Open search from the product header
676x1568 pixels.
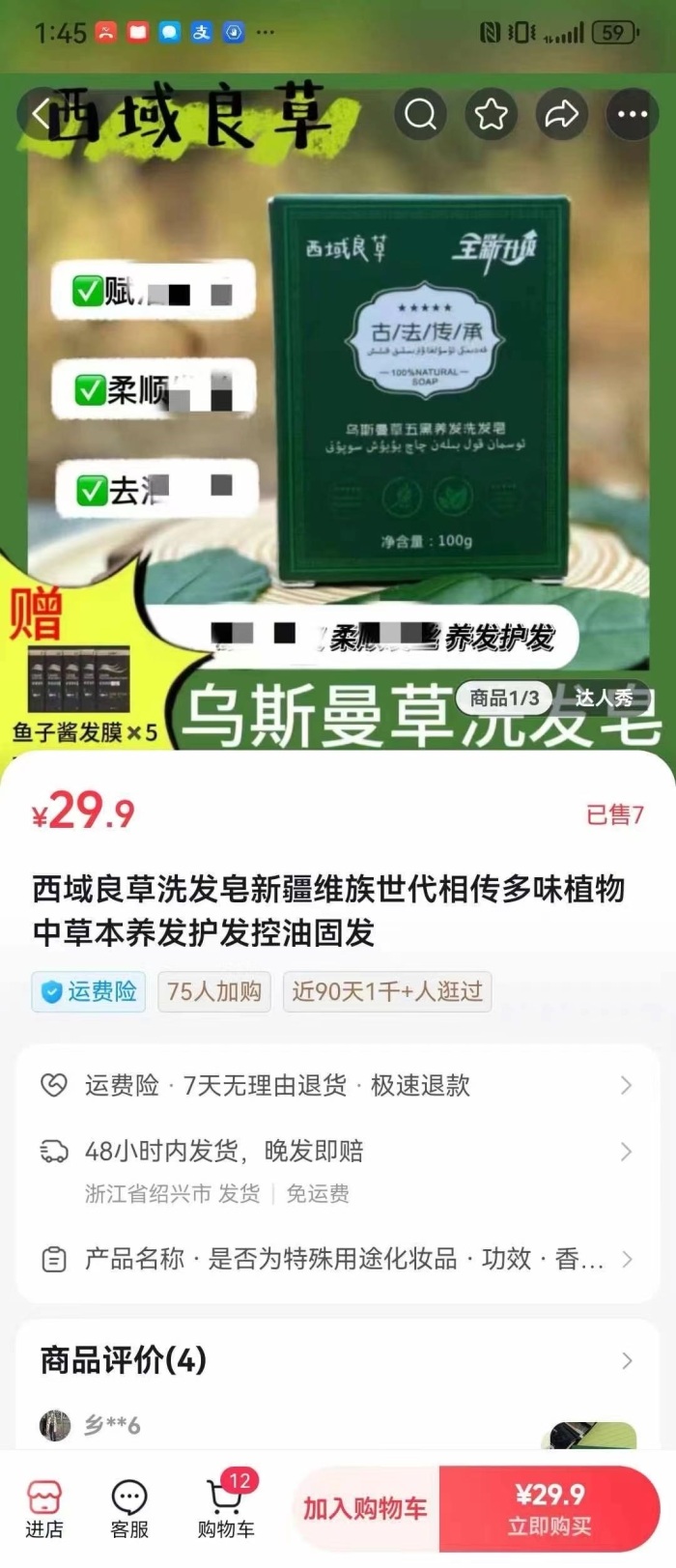point(420,115)
